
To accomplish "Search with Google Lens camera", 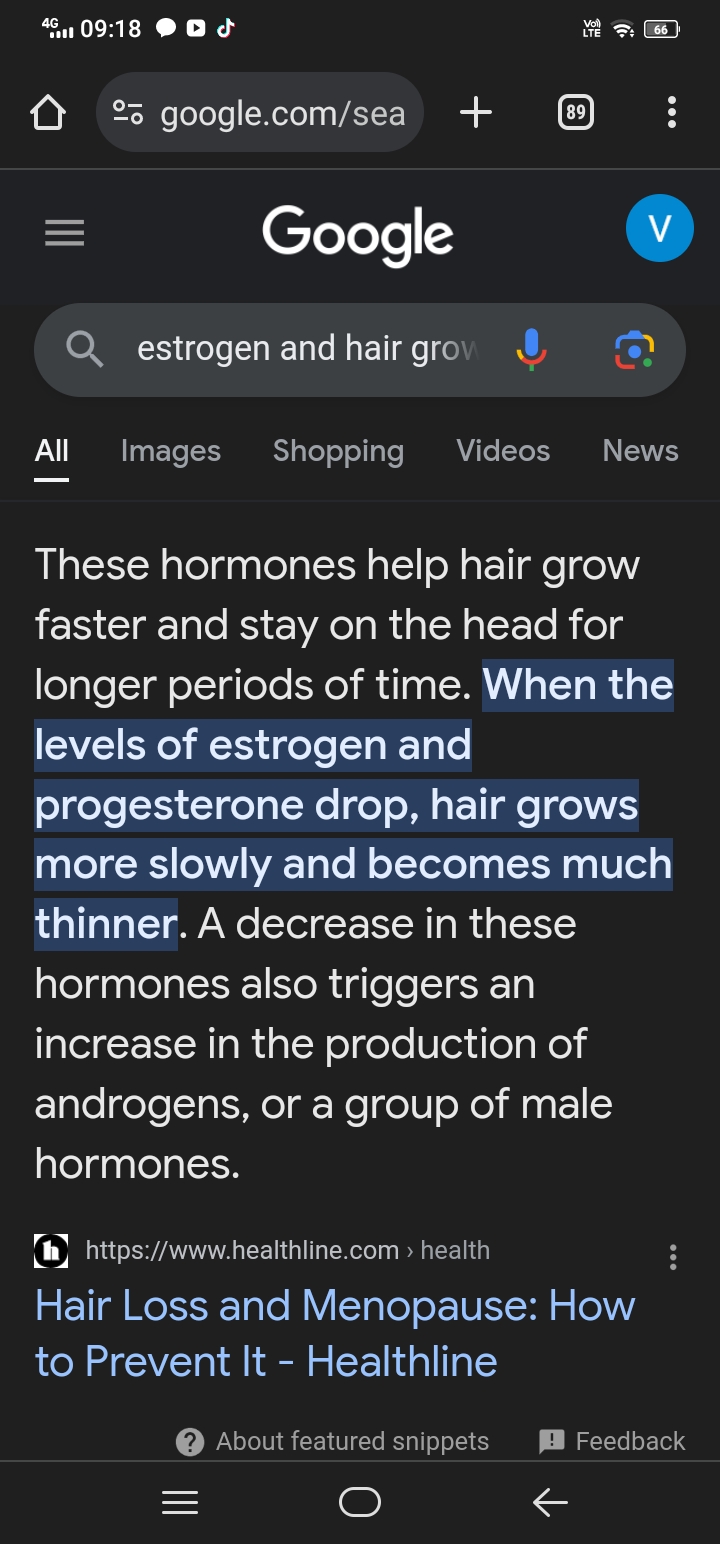I will click(x=634, y=350).
